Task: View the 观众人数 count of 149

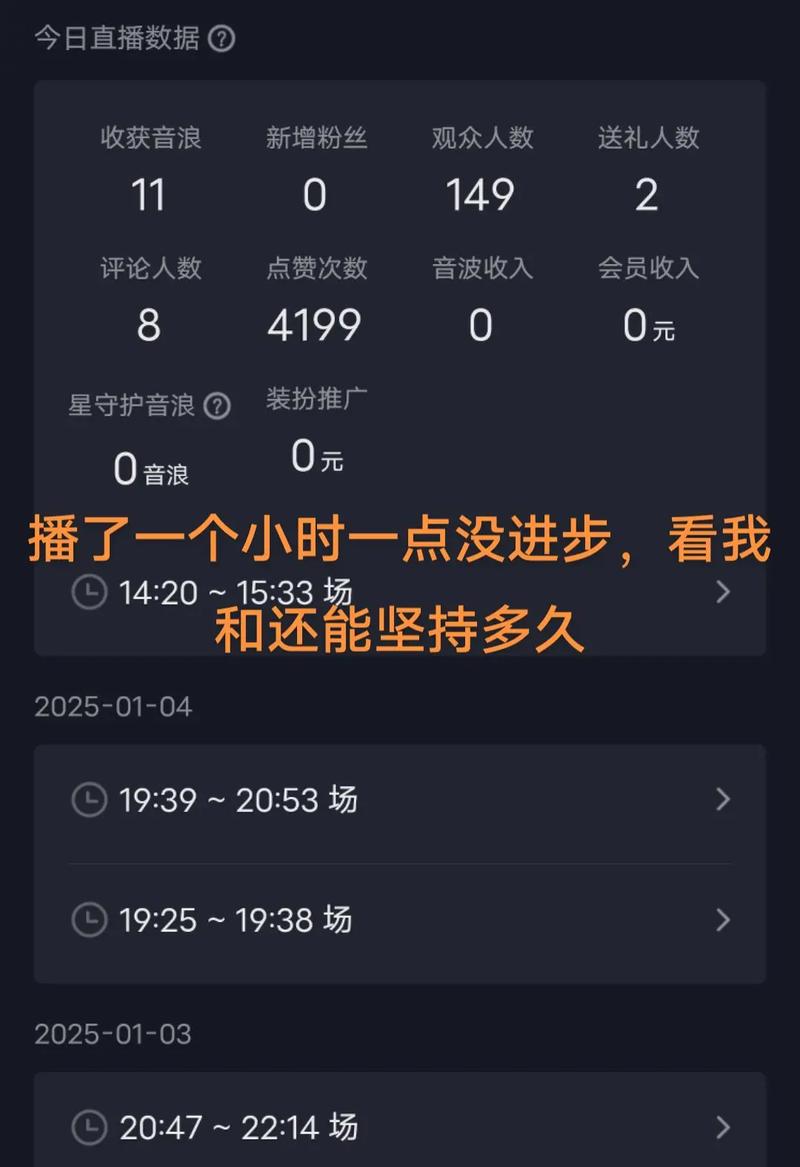Action: pyautogui.click(x=480, y=170)
